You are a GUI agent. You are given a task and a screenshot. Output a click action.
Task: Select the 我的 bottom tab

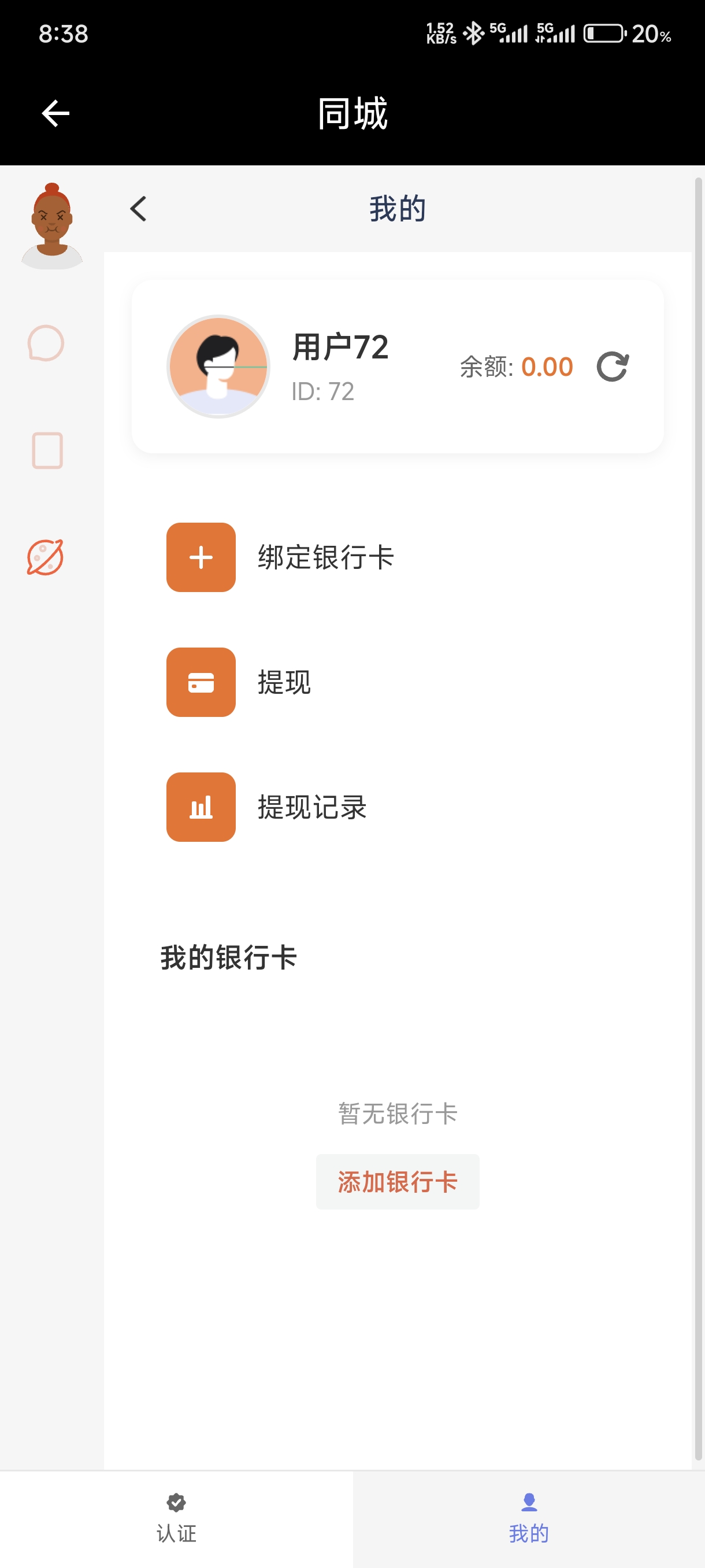click(529, 1518)
